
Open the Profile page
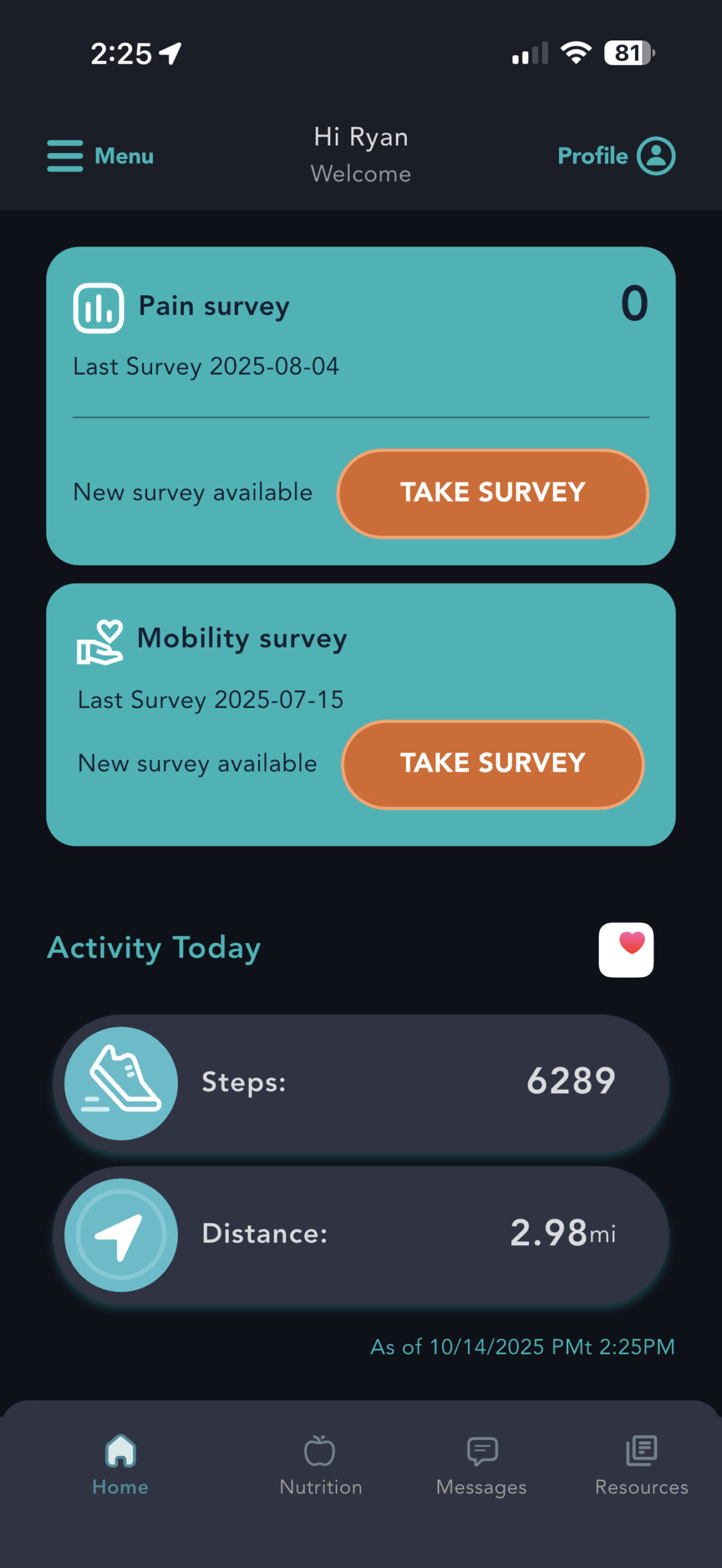tap(616, 156)
